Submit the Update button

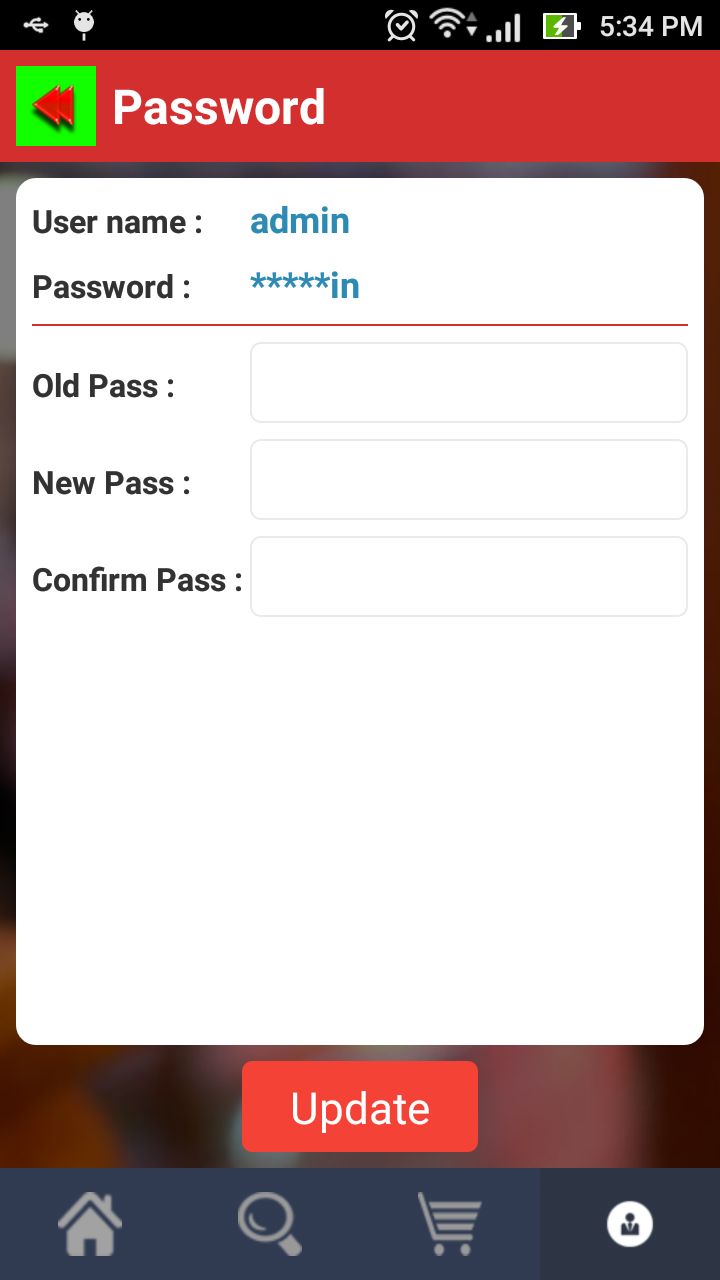(360, 1107)
